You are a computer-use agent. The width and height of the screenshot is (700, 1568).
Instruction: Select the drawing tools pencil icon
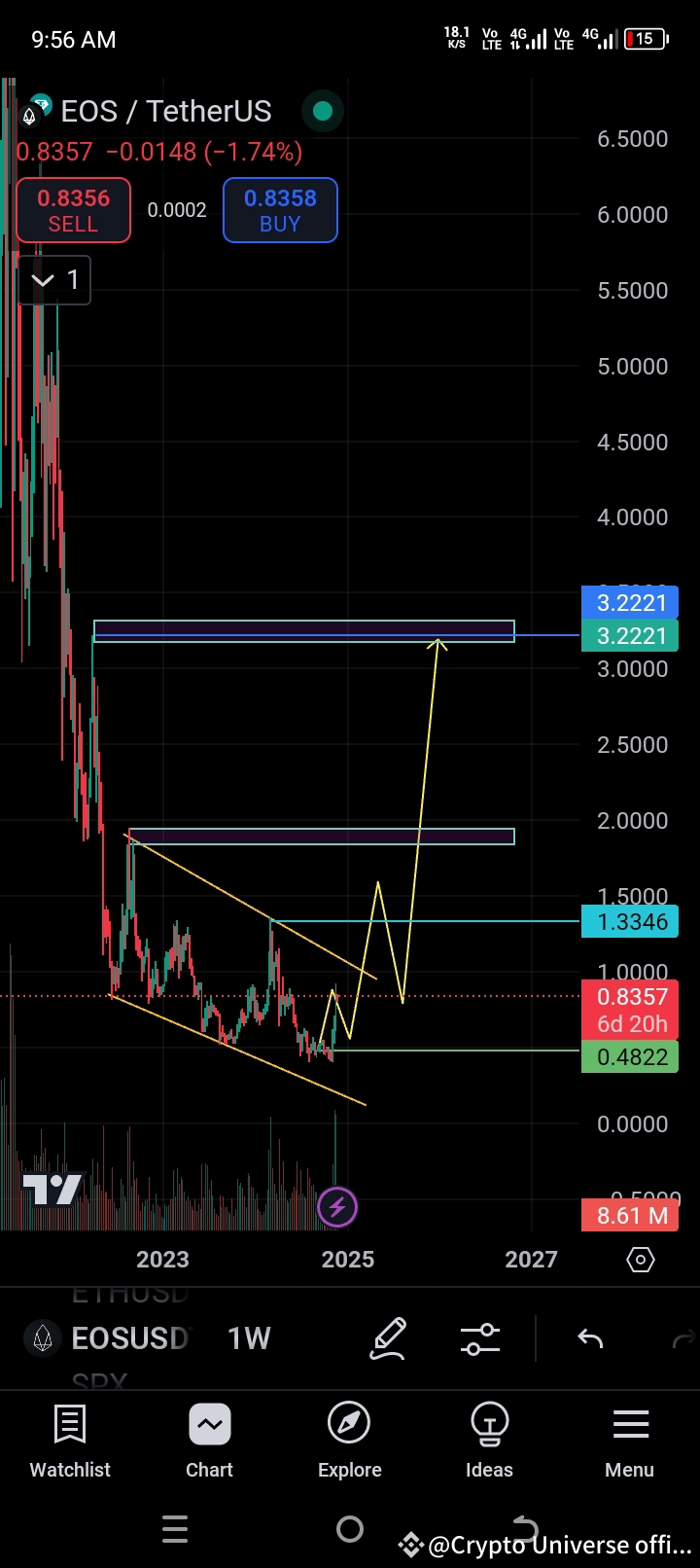(388, 1338)
